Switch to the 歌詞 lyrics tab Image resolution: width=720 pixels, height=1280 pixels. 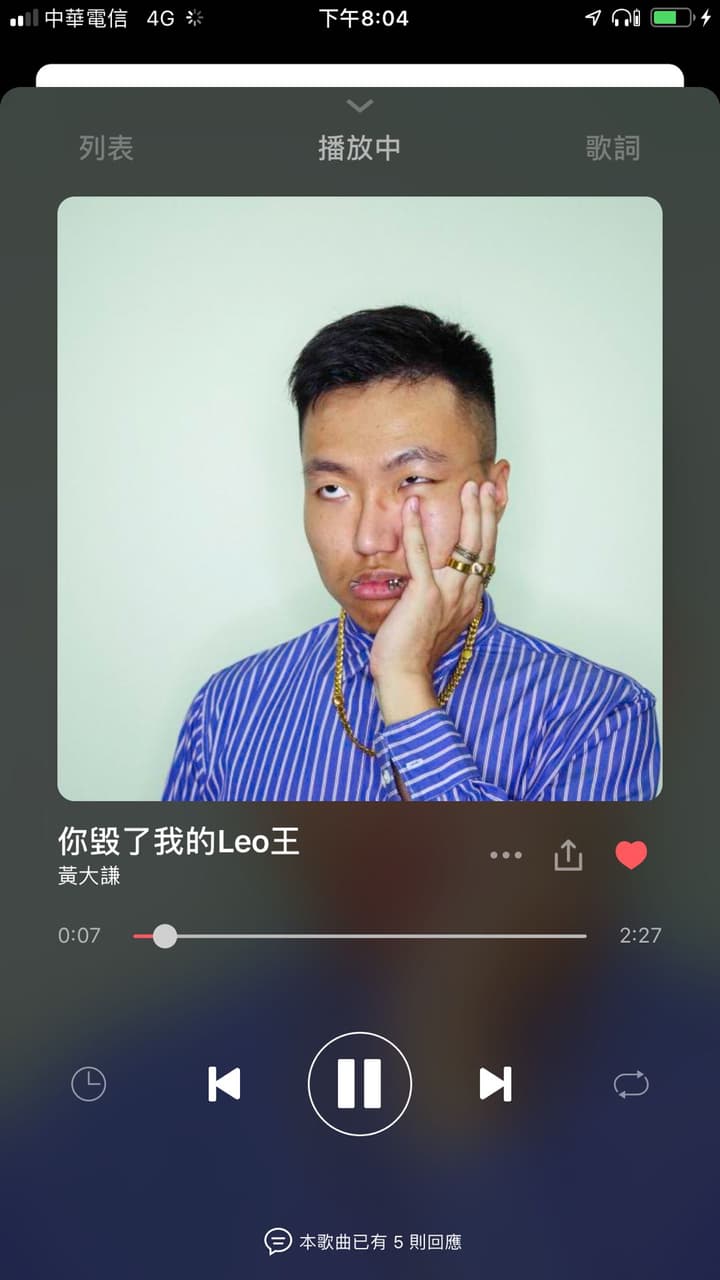click(612, 149)
